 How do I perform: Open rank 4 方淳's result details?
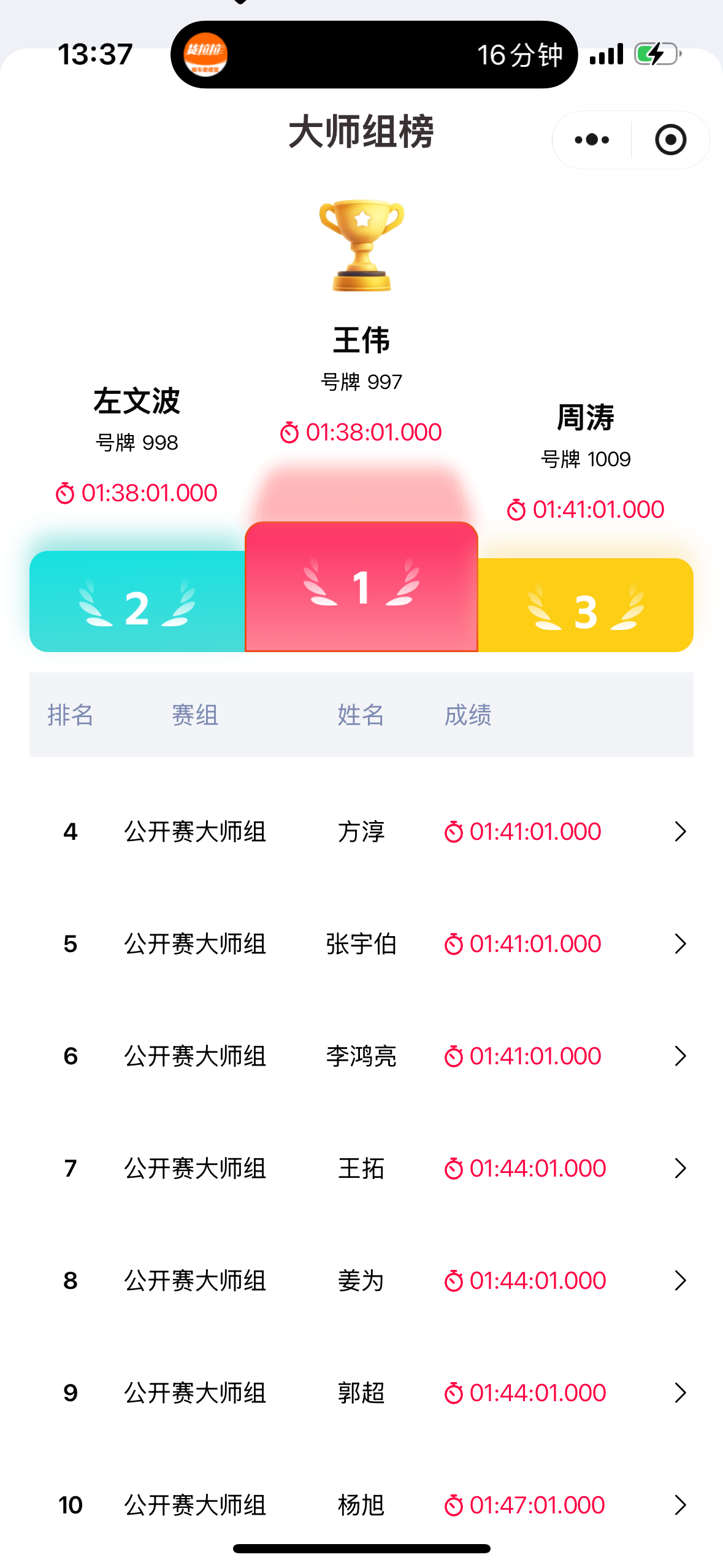click(x=361, y=831)
